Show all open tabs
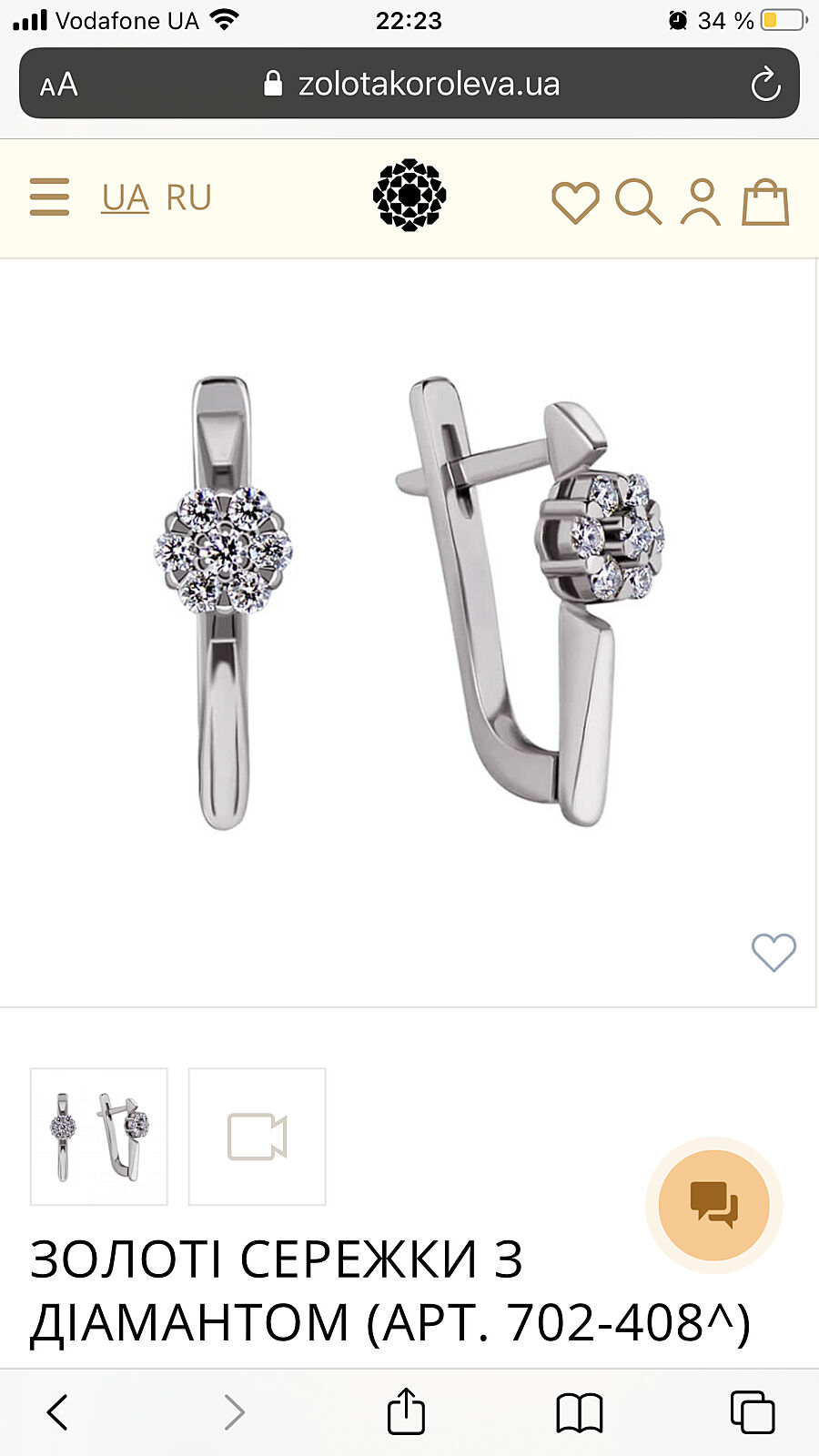 point(752,1412)
